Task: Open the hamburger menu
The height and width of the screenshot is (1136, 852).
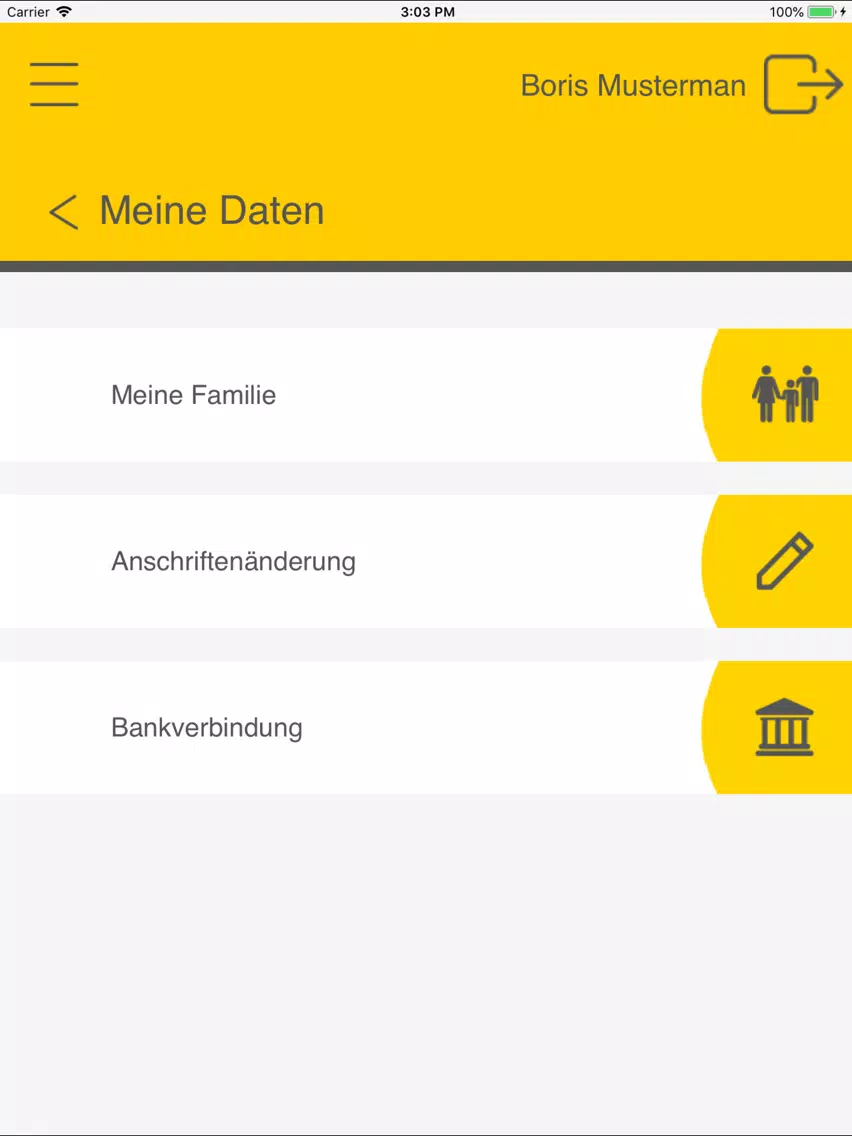Action: 54,84
